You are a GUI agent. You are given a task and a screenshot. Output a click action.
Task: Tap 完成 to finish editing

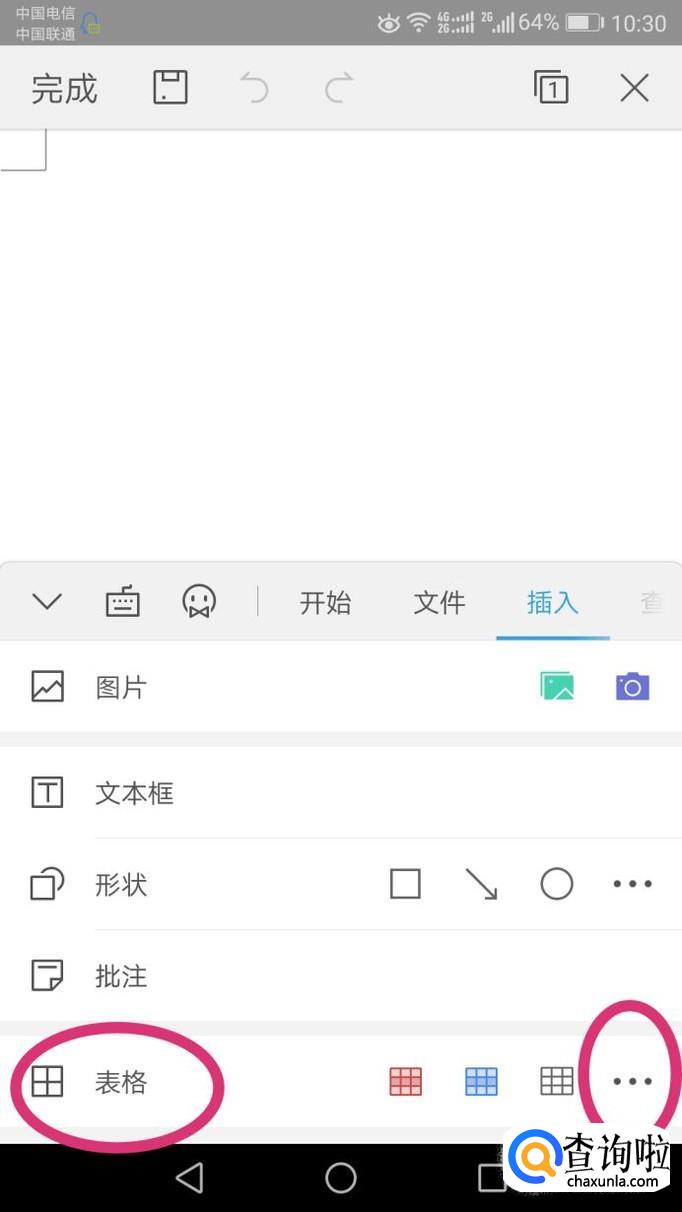click(64, 89)
